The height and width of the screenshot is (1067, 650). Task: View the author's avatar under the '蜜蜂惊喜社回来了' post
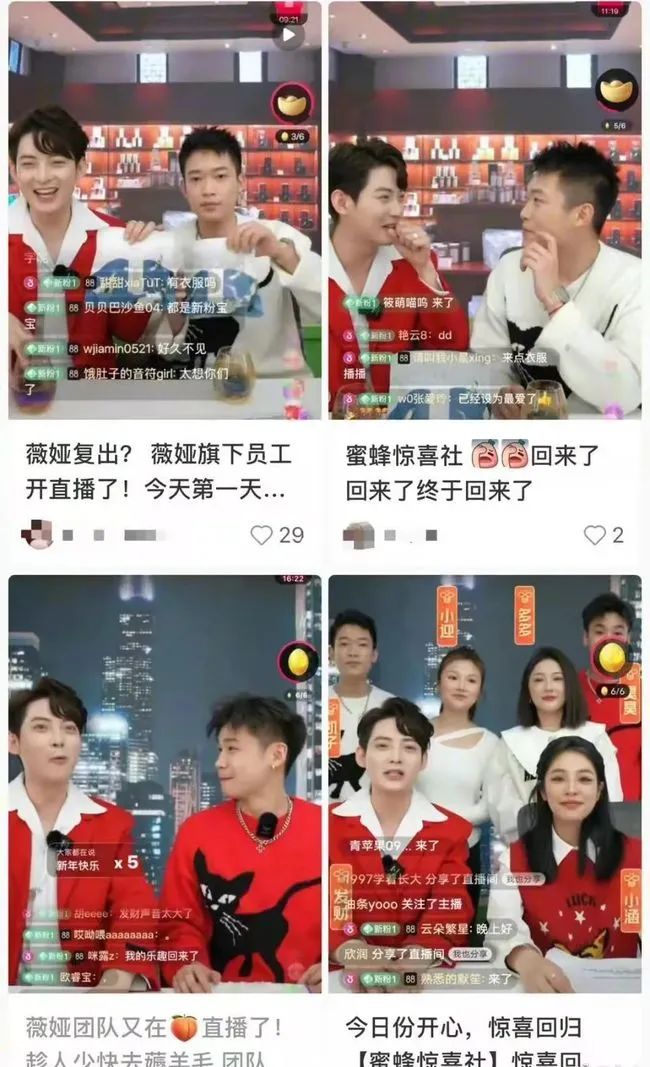(x=357, y=535)
